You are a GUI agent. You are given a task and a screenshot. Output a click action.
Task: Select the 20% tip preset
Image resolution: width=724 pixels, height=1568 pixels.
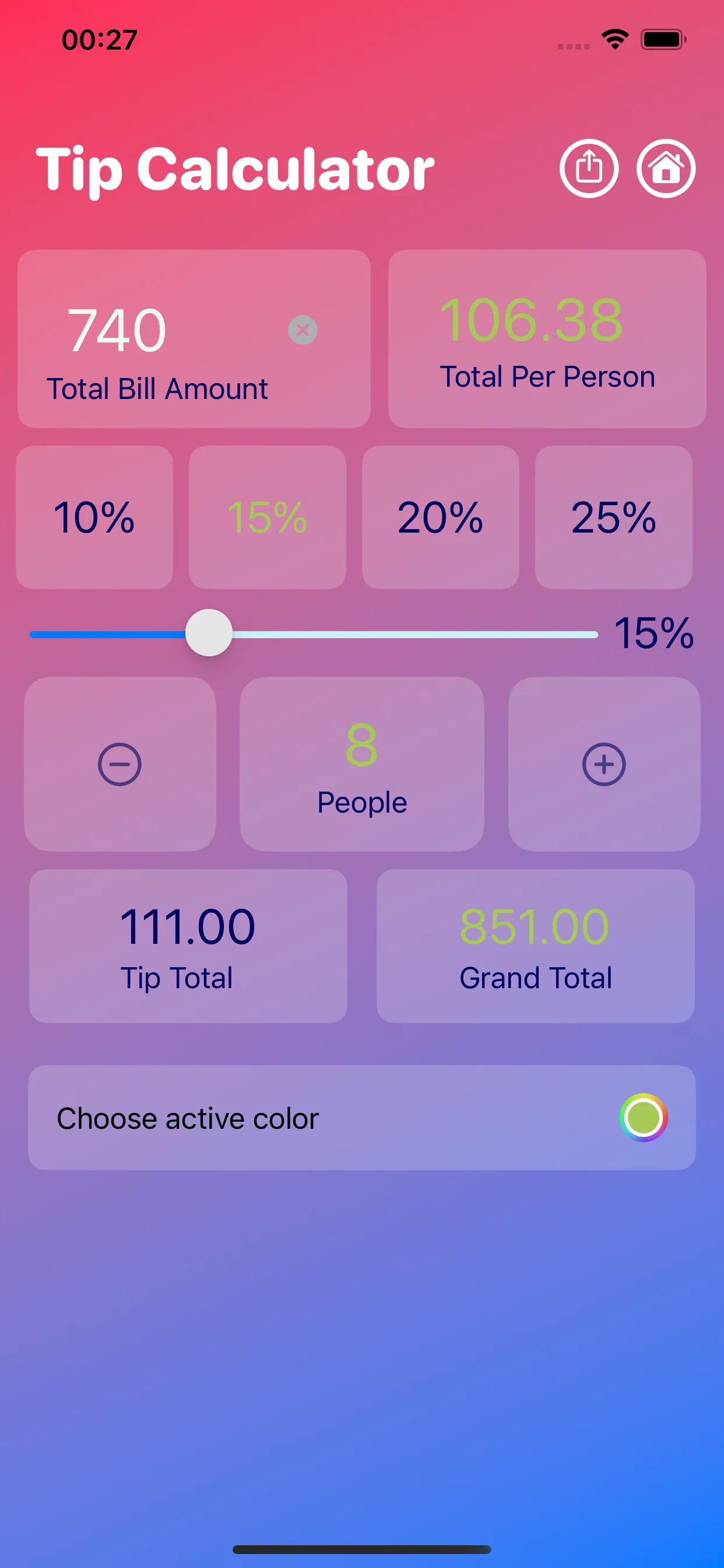click(x=441, y=518)
